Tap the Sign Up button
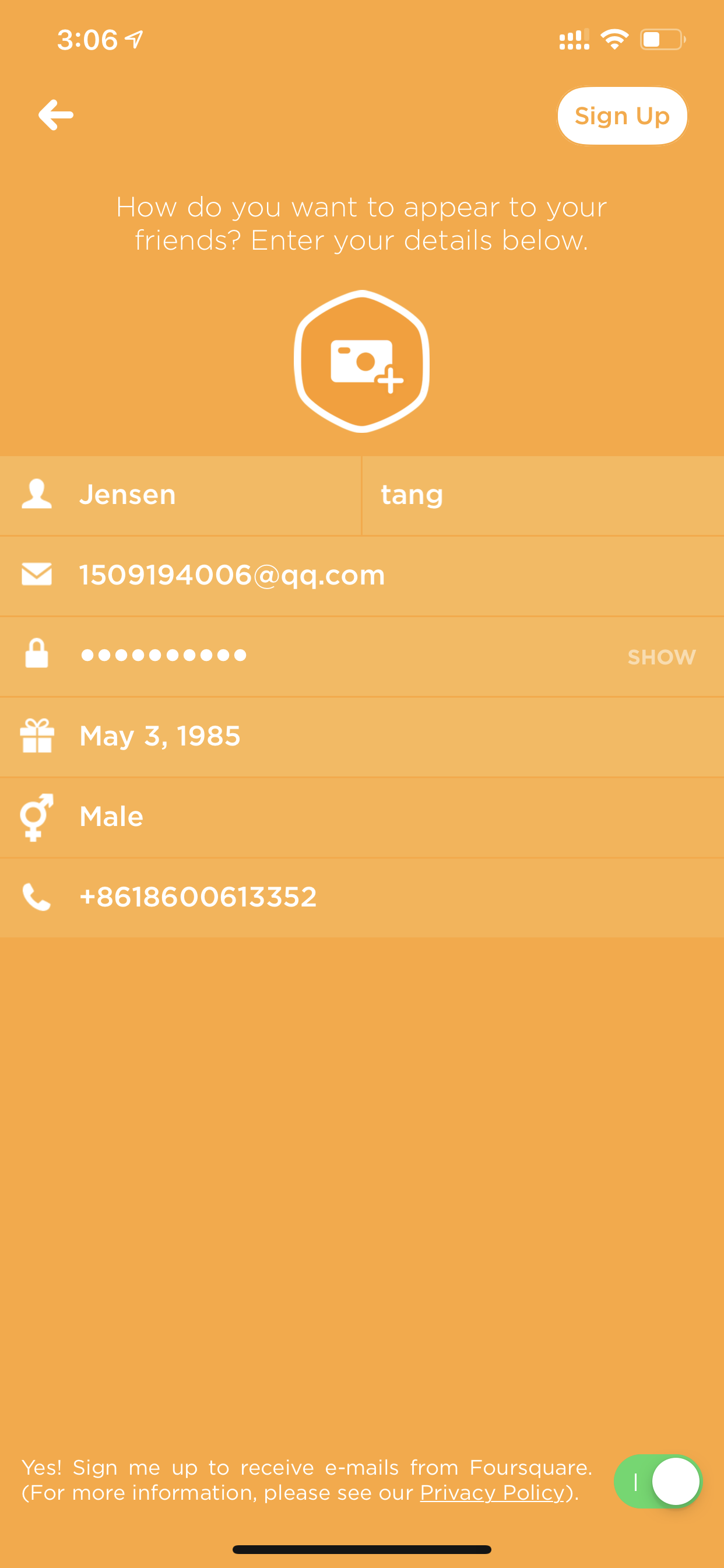 pyautogui.click(x=622, y=116)
